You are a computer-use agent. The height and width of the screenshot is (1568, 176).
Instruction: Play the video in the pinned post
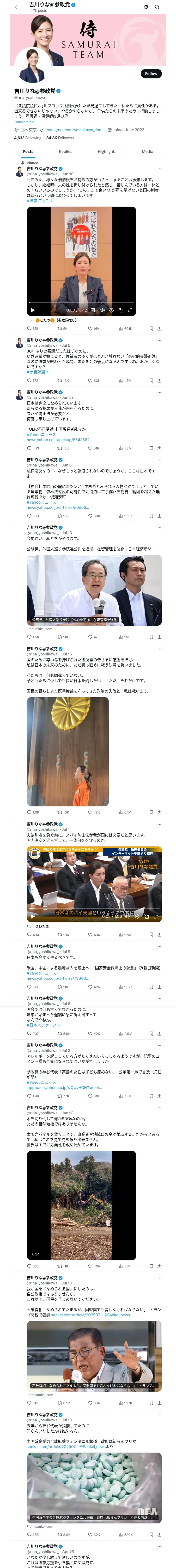coord(33,310)
